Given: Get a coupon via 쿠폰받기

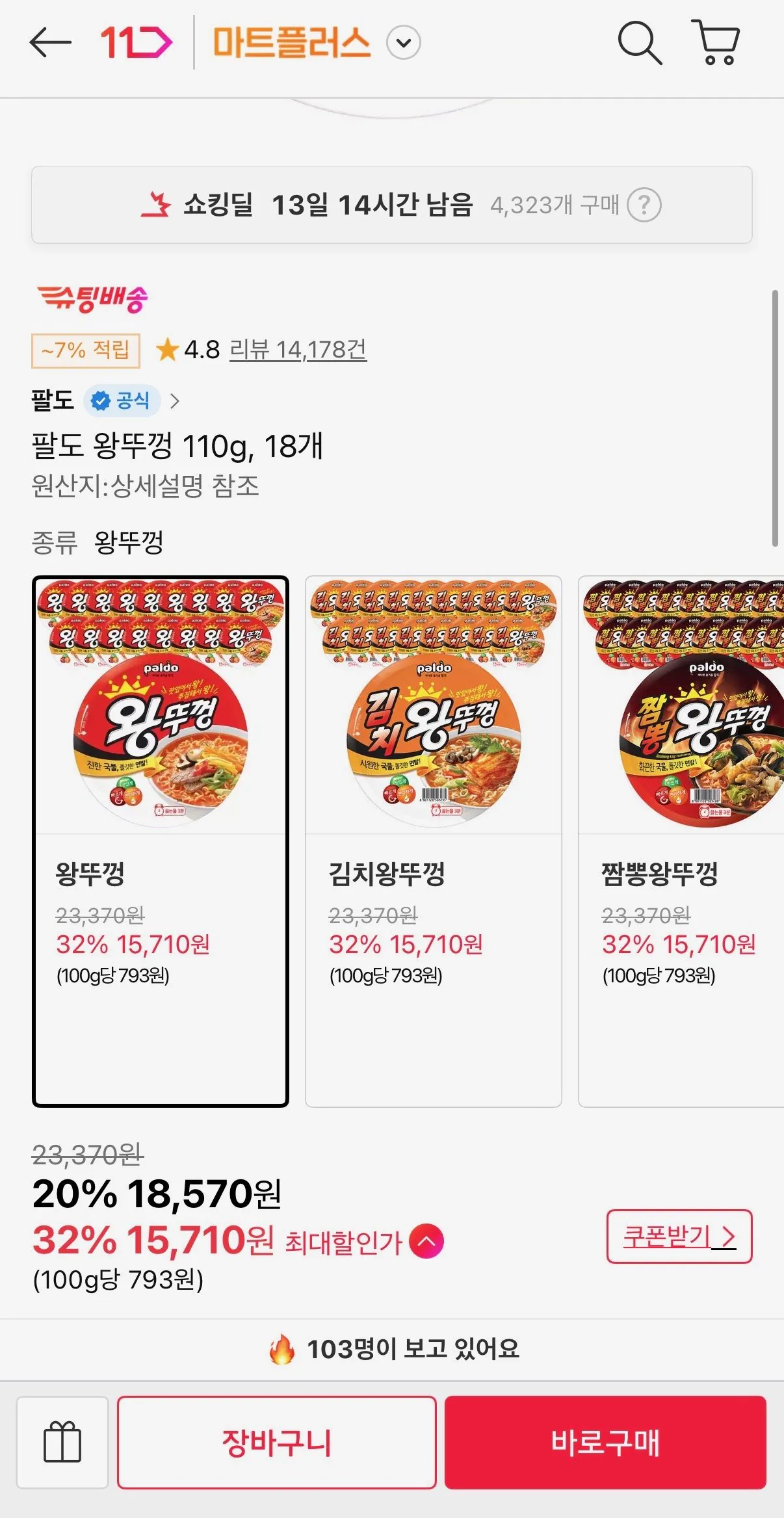Looking at the screenshot, I should 679,1236.
